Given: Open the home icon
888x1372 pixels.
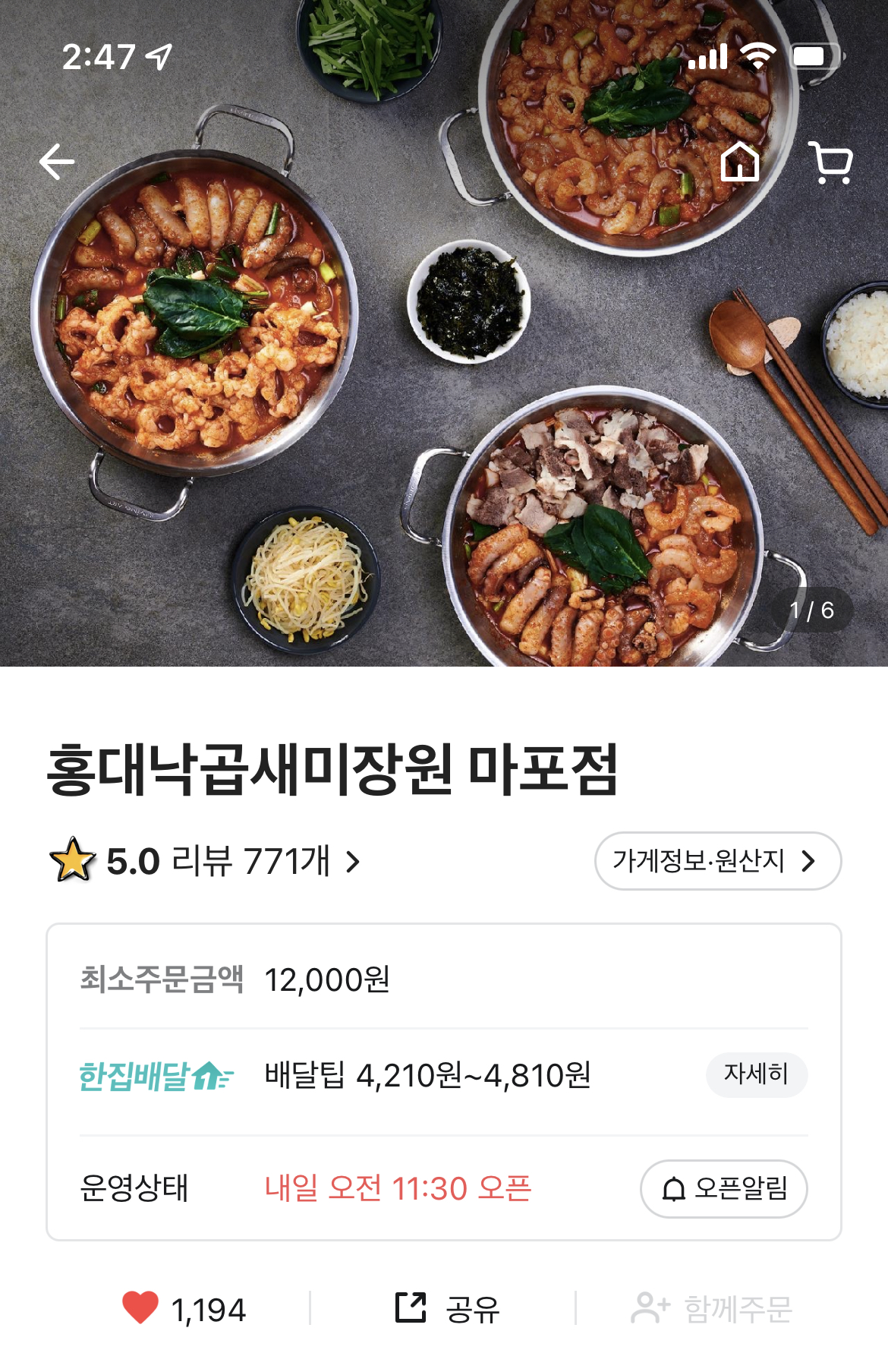Looking at the screenshot, I should point(740,162).
